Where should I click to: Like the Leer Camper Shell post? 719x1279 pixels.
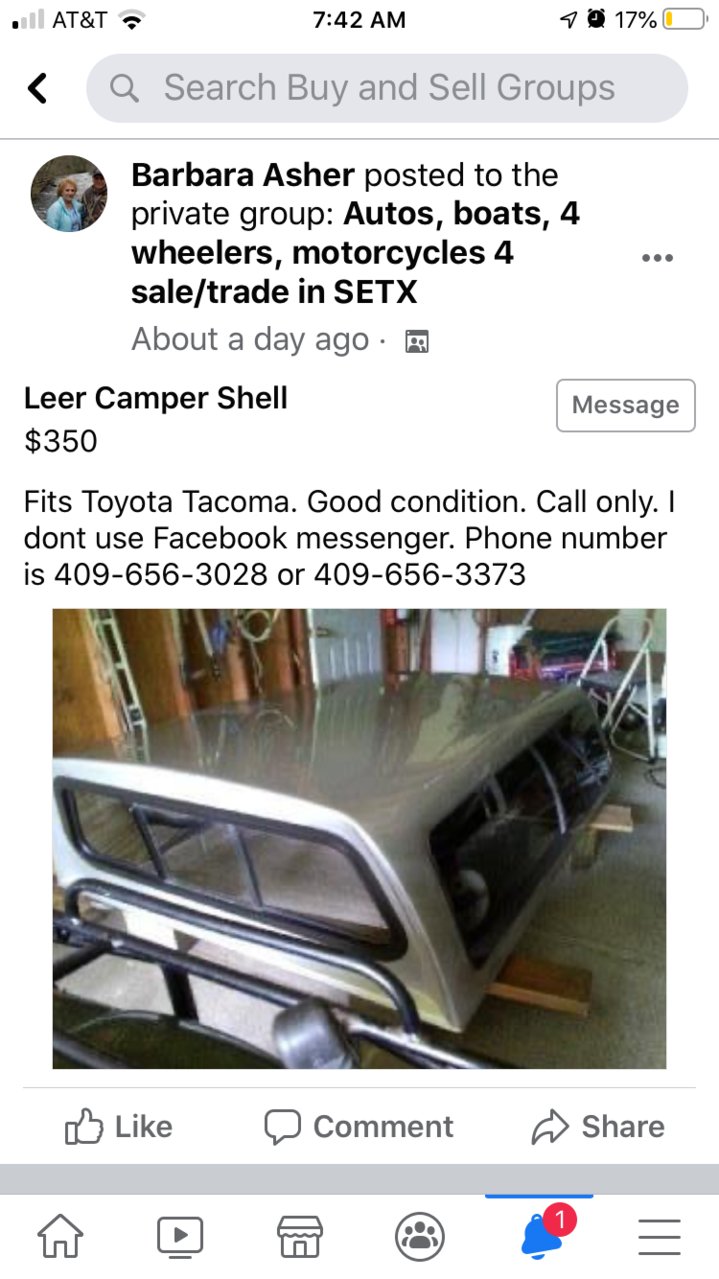[x=118, y=1127]
